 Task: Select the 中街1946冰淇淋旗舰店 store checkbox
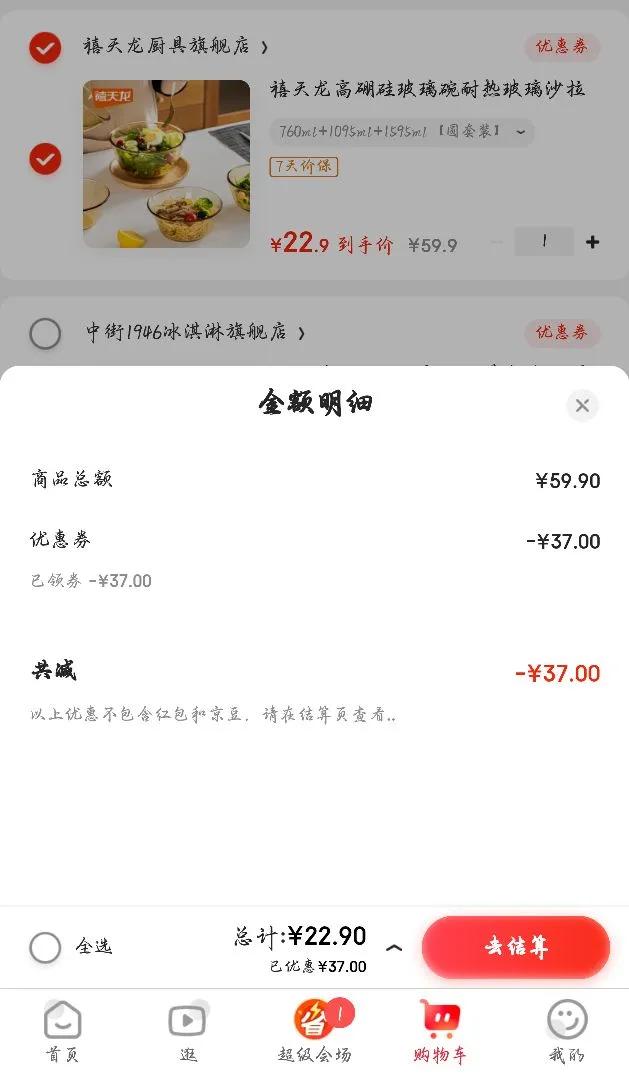click(x=45, y=333)
